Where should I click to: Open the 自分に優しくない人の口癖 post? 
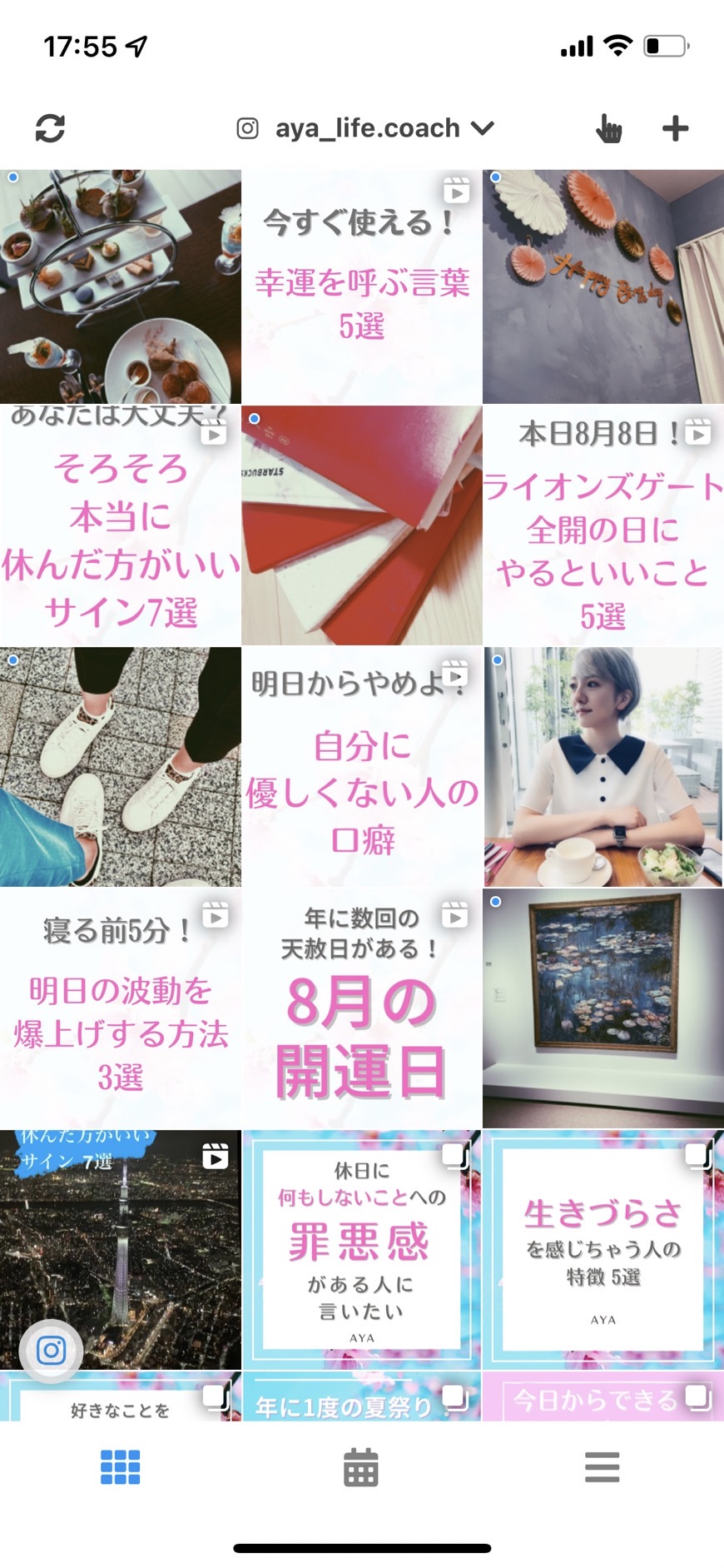click(x=362, y=767)
